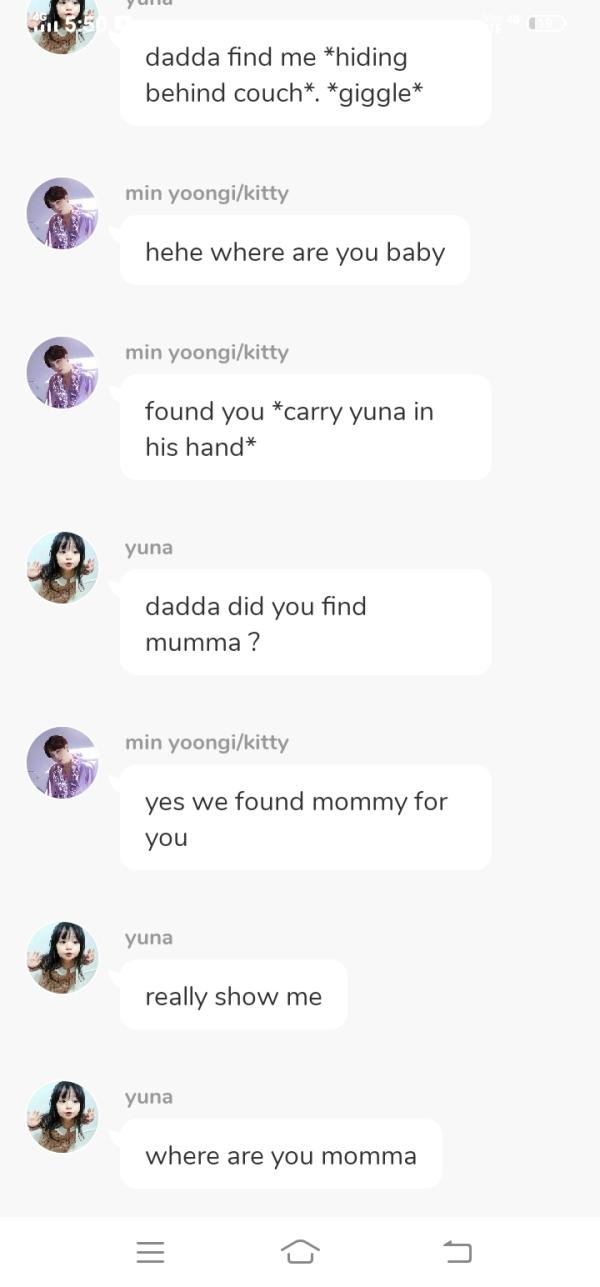This screenshot has width=600, height=1287.
Task: Tap yuna's avatar beside "dadda did you find mumma"
Action: point(62,567)
